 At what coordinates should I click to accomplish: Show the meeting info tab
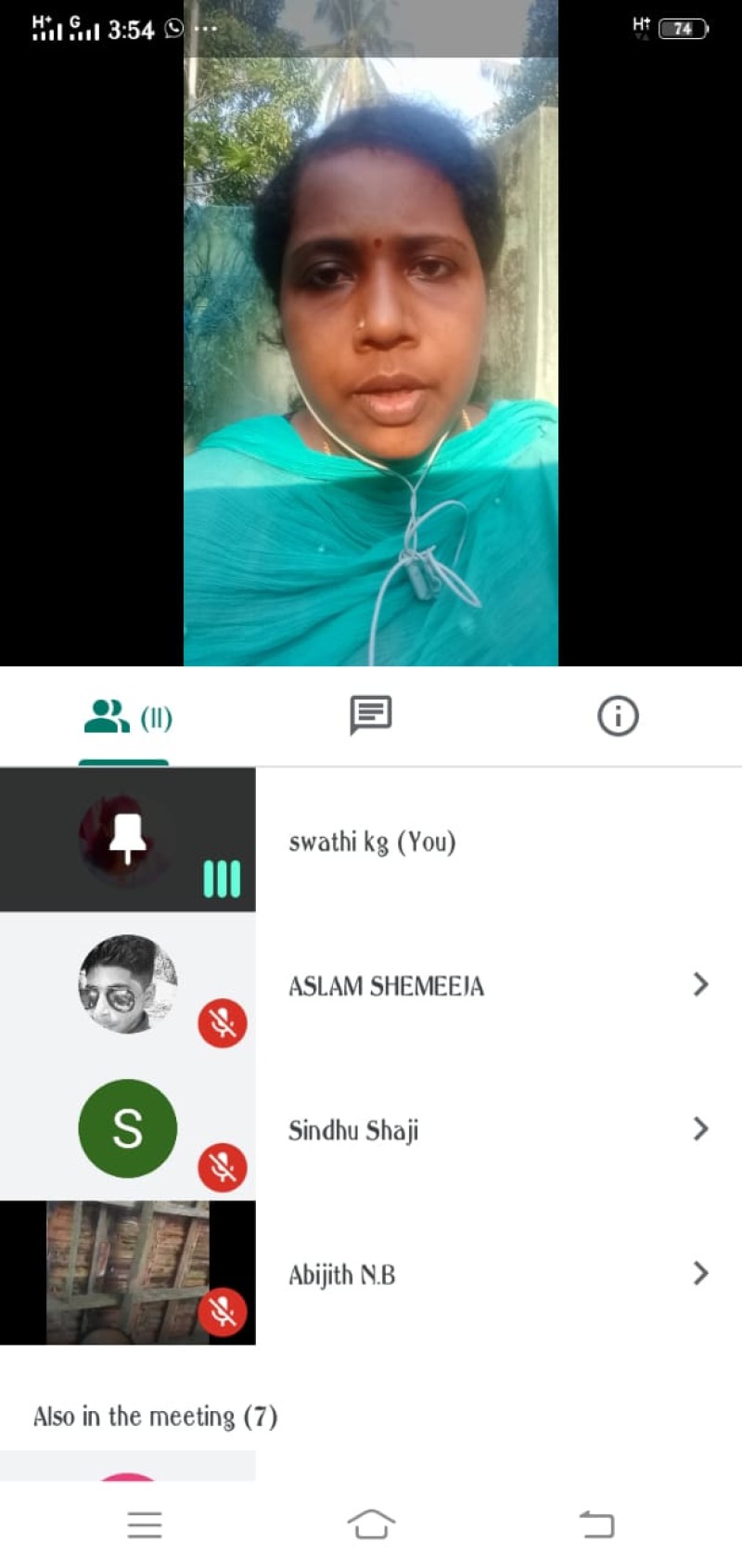coord(618,716)
